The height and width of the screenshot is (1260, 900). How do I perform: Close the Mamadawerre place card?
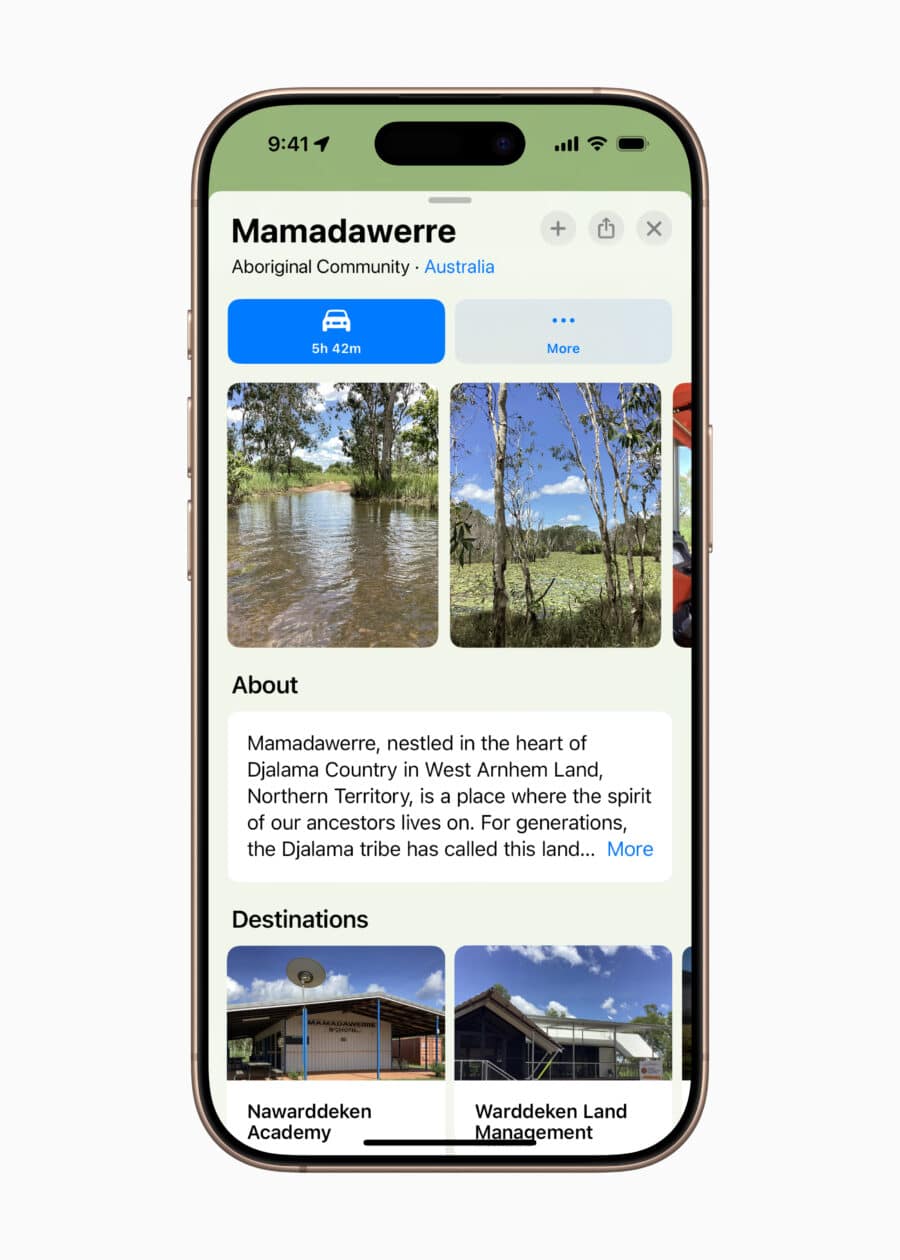[x=654, y=229]
